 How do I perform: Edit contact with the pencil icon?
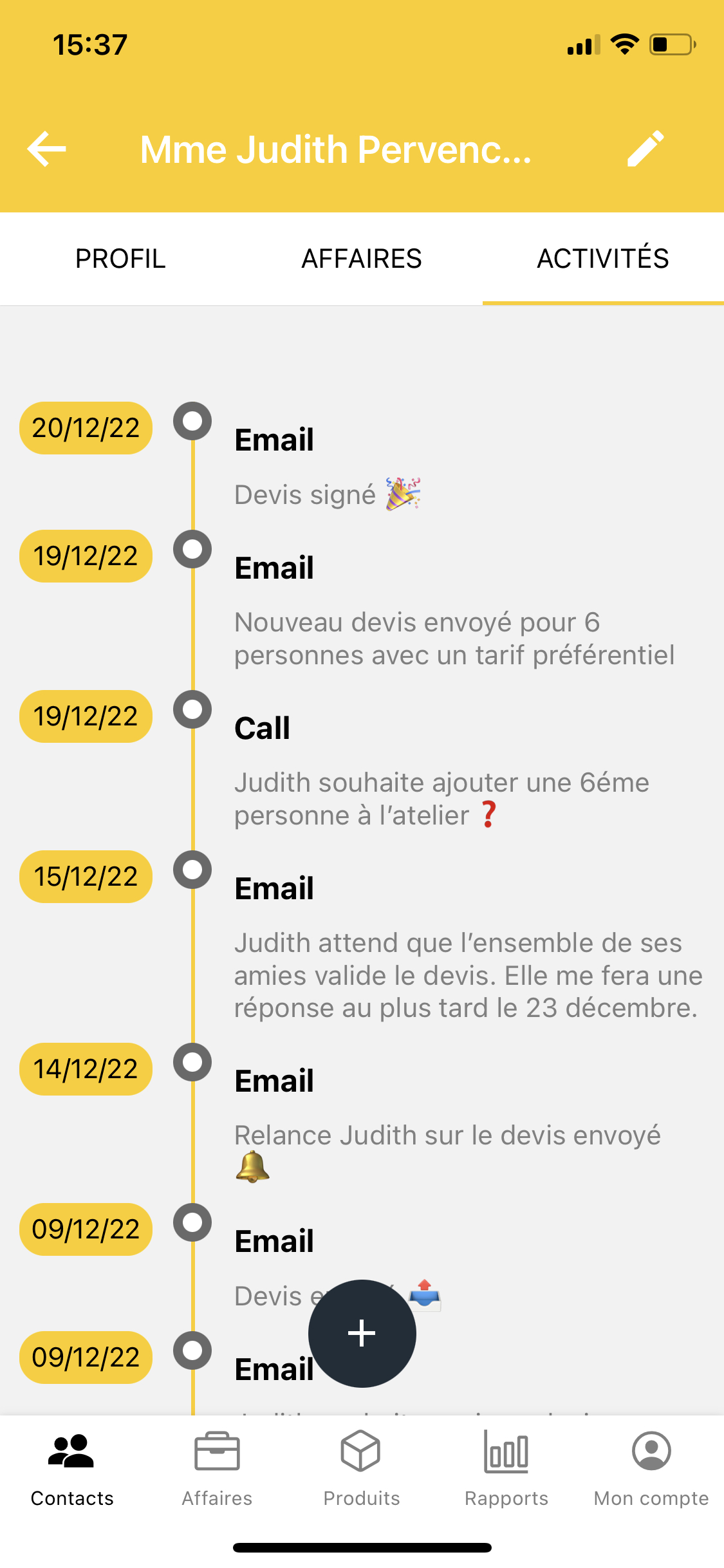[x=645, y=149]
